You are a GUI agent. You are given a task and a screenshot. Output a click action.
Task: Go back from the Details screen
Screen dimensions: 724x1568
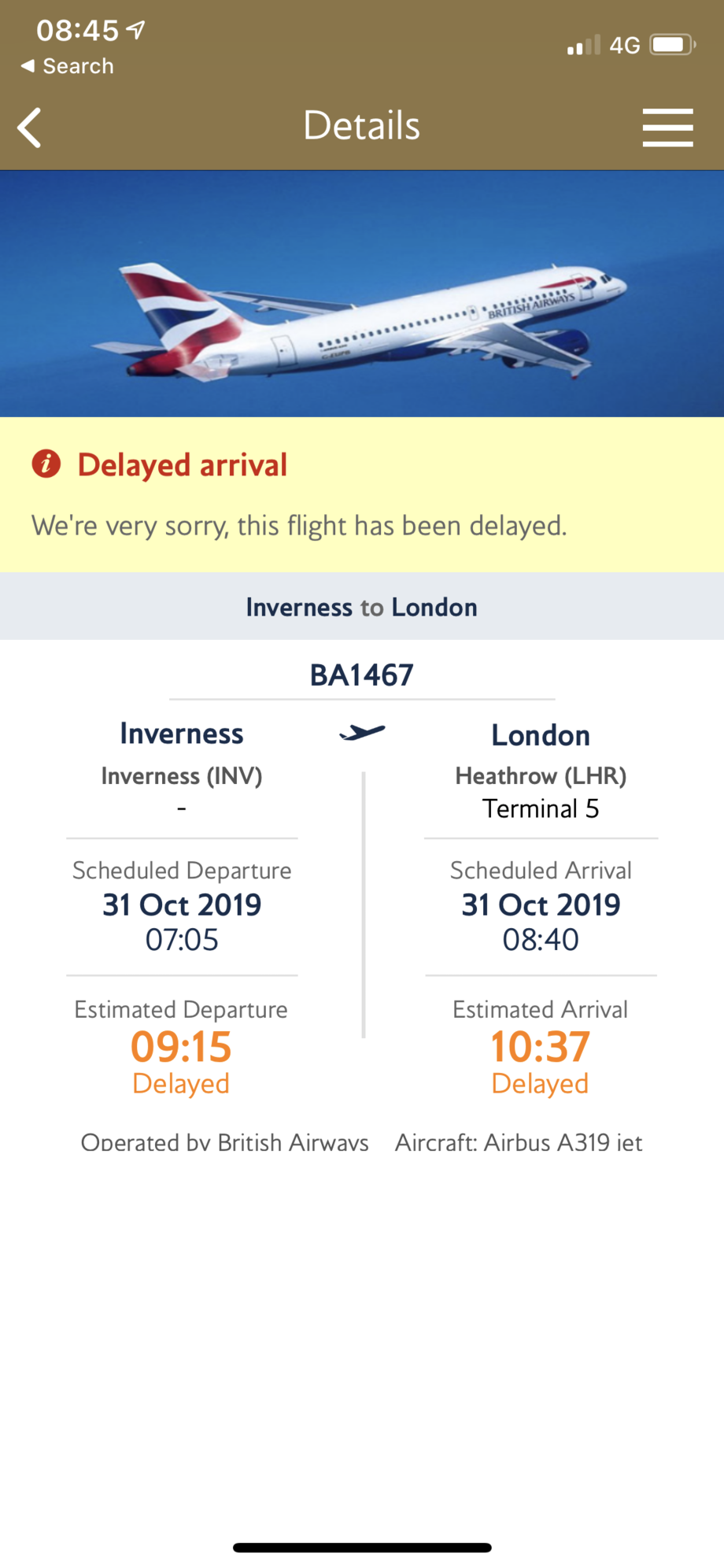pos(30,128)
